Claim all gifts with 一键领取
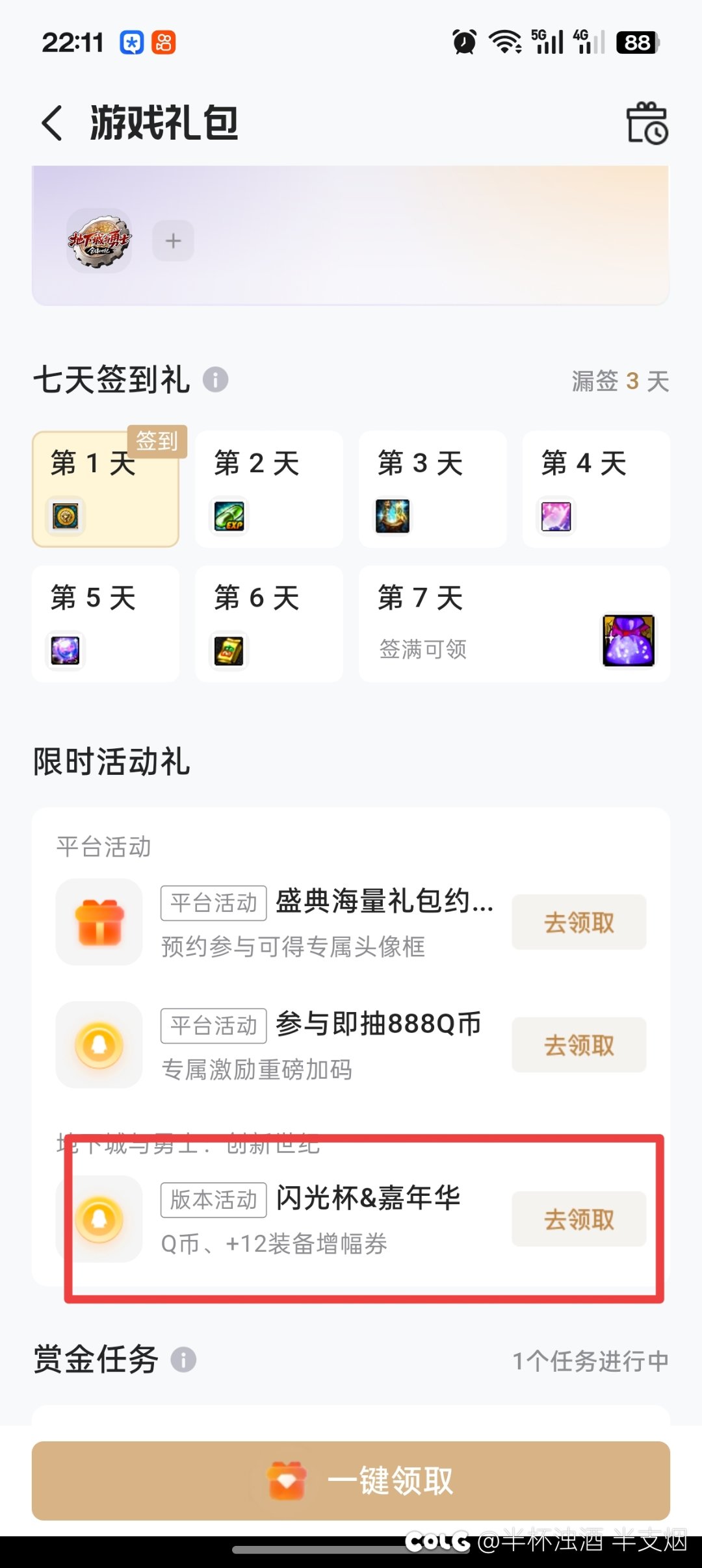Screen dimensions: 702x1568 pyautogui.click(x=351, y=1480)
